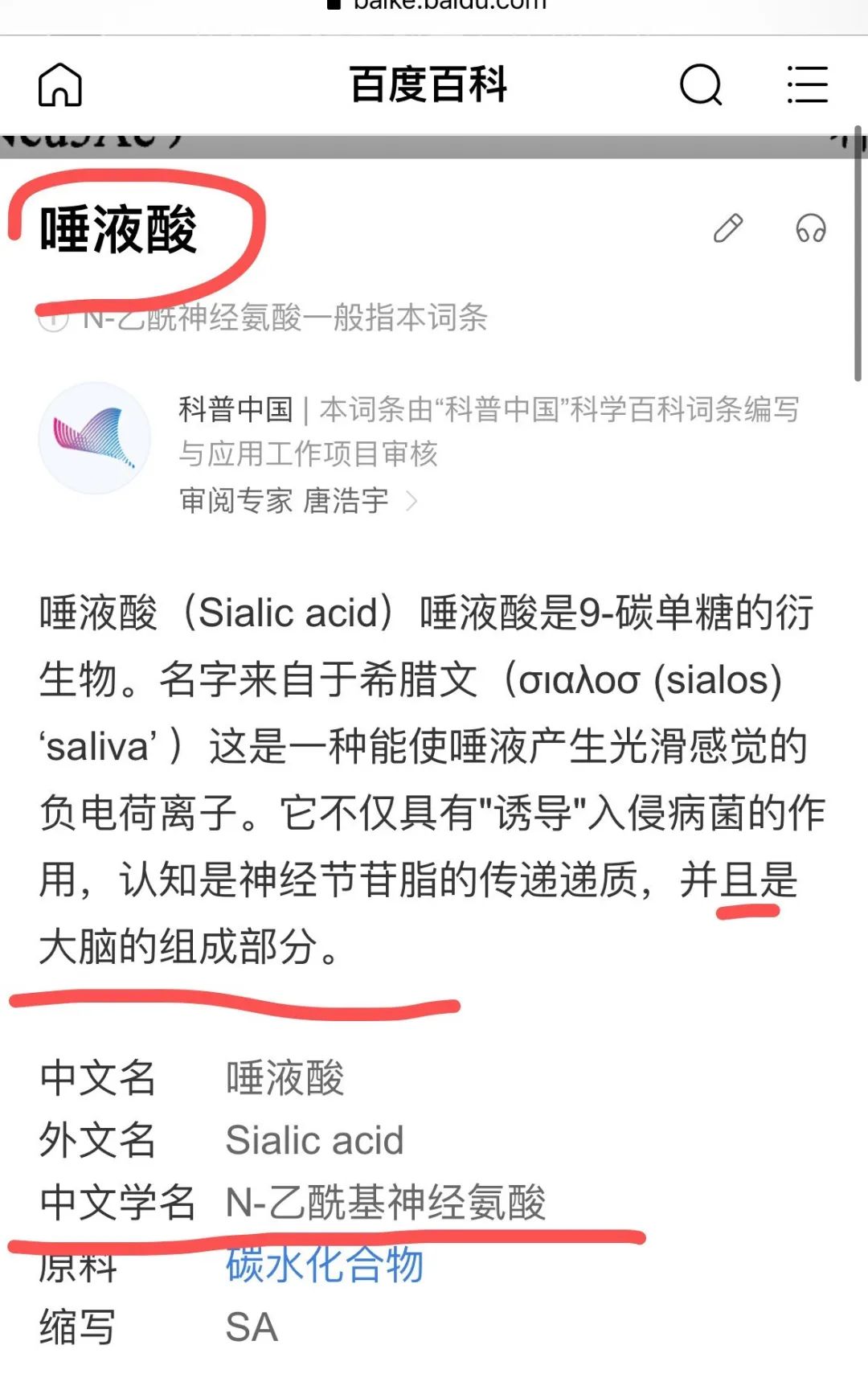Listen to the entry via headphone icon

coord(810,228)
